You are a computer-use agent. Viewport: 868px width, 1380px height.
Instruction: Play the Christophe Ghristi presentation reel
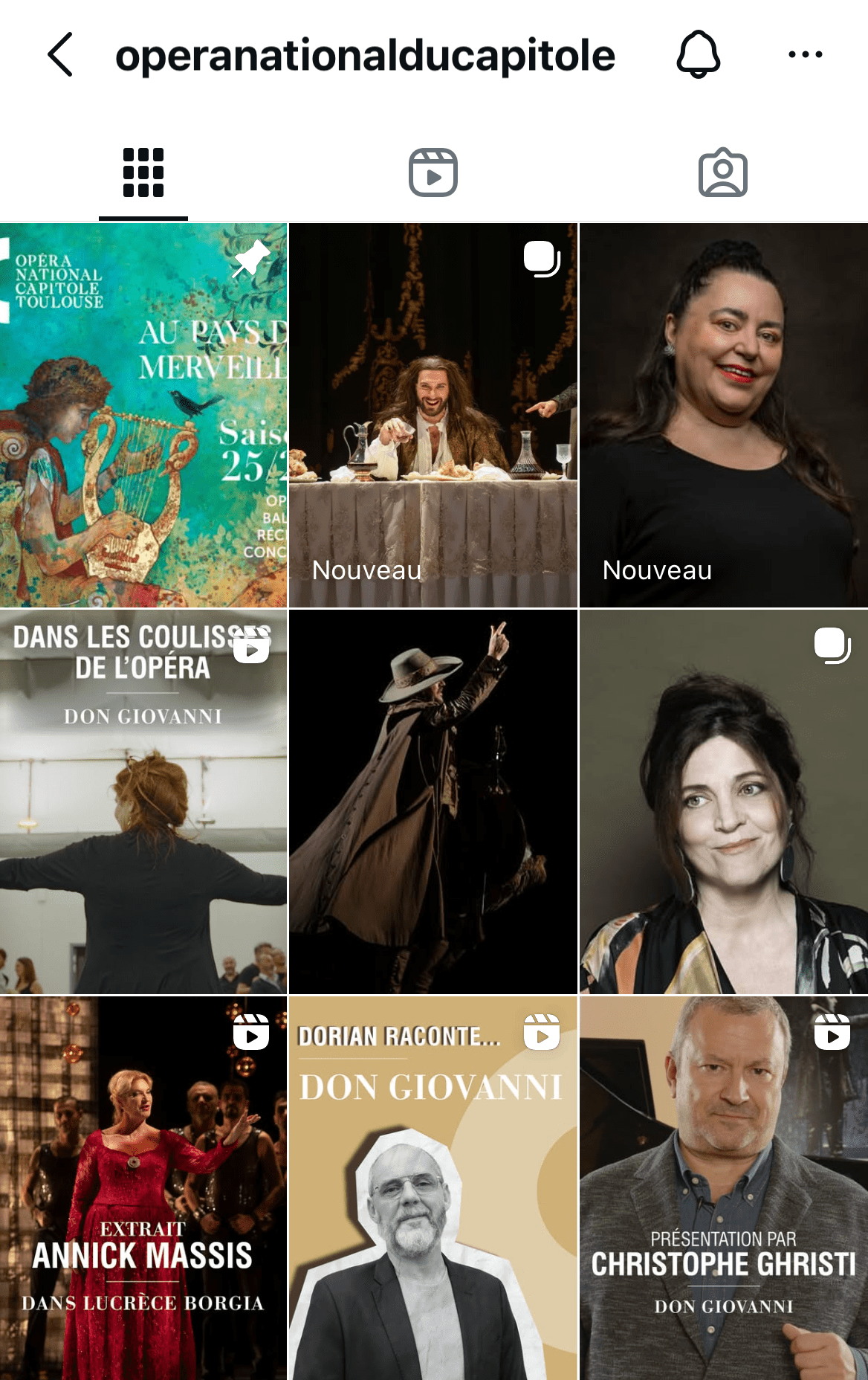click(723, 1188)
